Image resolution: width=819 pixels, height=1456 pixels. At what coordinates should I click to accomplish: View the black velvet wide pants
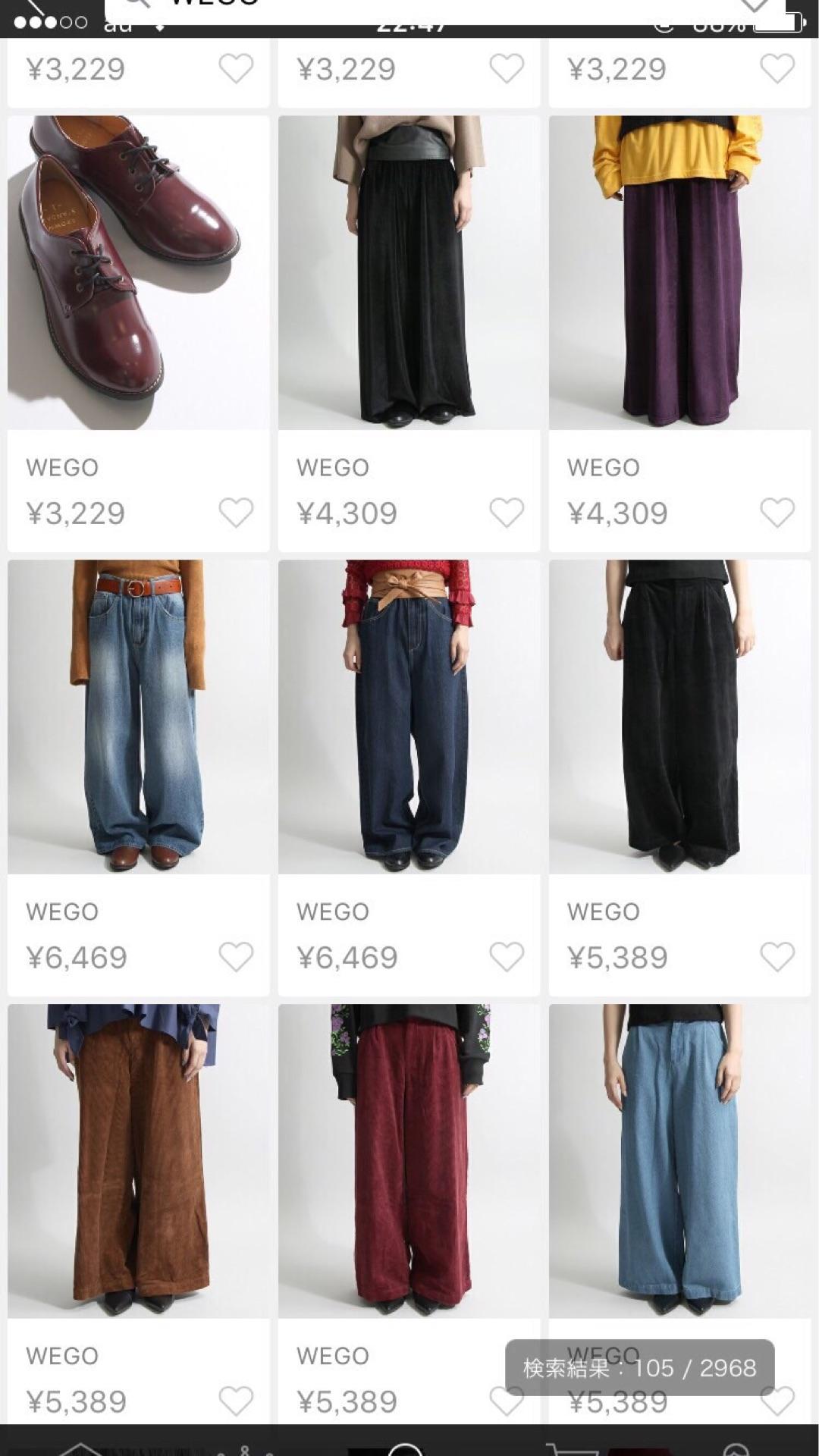point(409,273)
